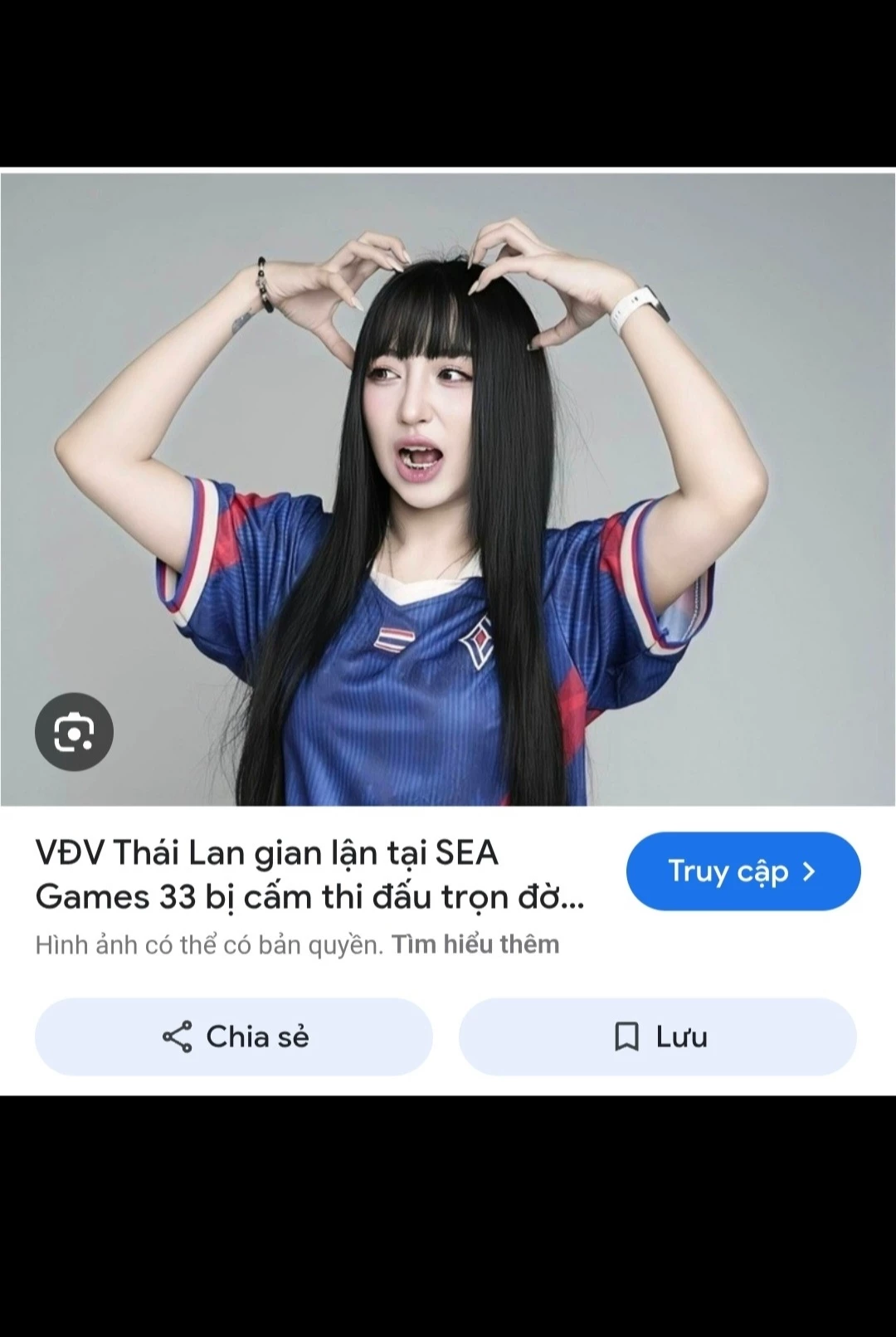
Task: Save the image with Lưu
Action: pyautogui.click(x=658, y=1037)
